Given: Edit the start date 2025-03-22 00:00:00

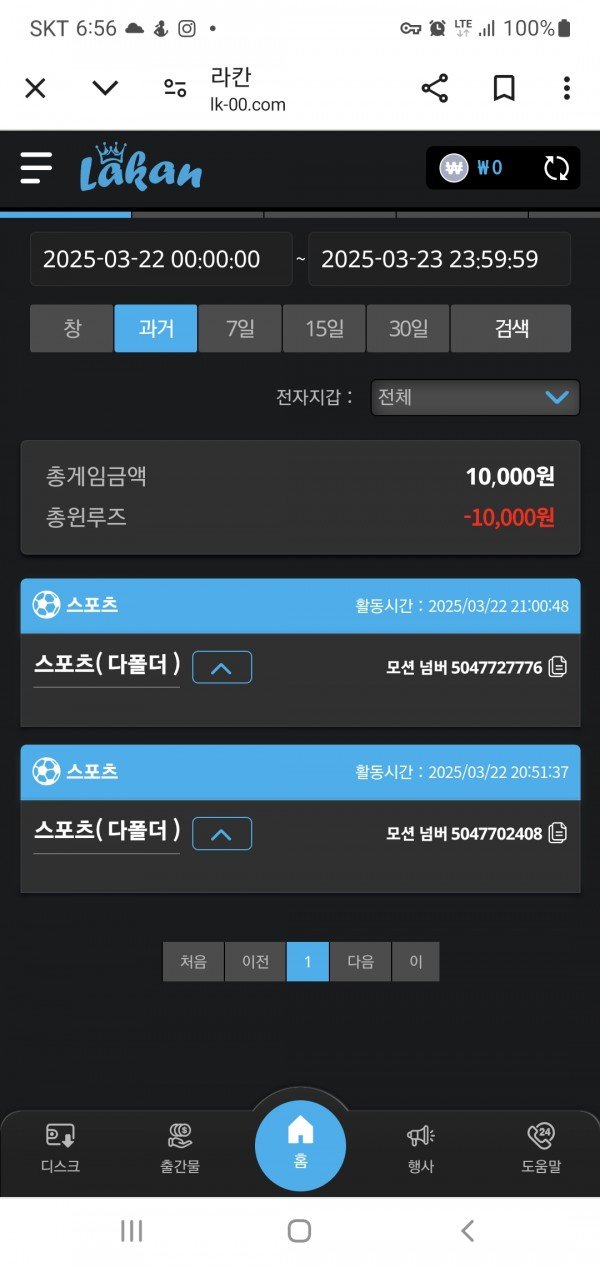Looking at the screenshot, I should [x=161, y=260].
